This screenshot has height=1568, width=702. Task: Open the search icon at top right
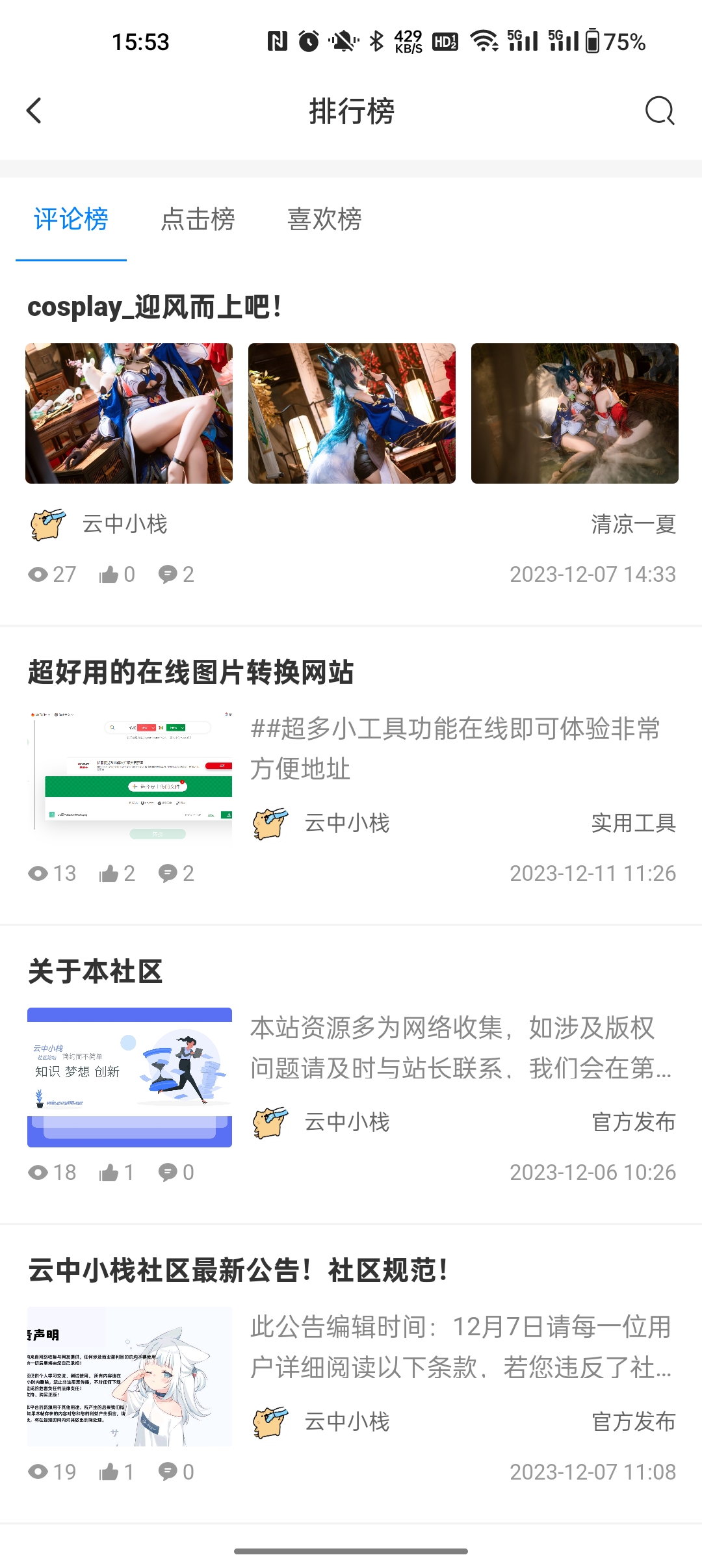tap(660, 111)
